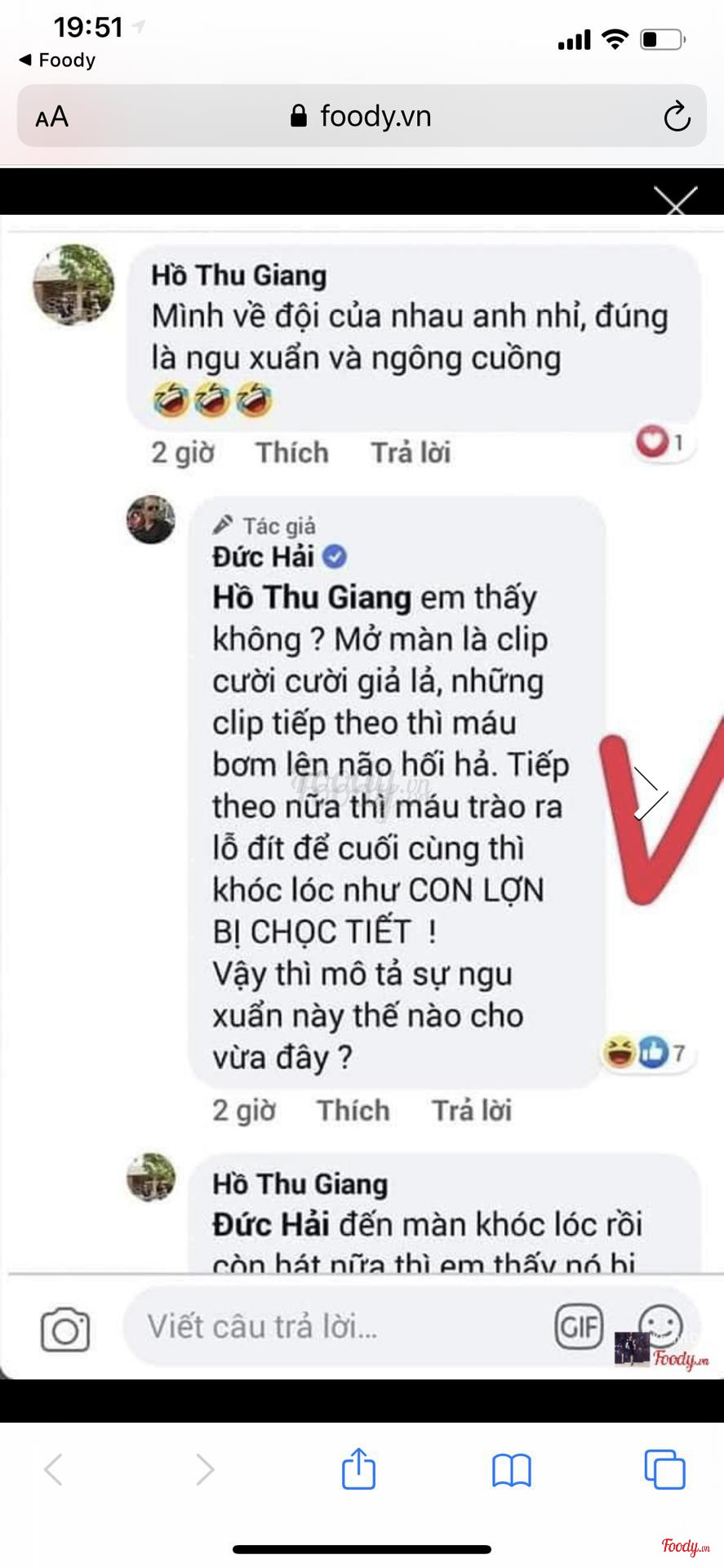Close the image viewer with X
This screenshot has height=1568, width=724.
[x=676, y=200]
